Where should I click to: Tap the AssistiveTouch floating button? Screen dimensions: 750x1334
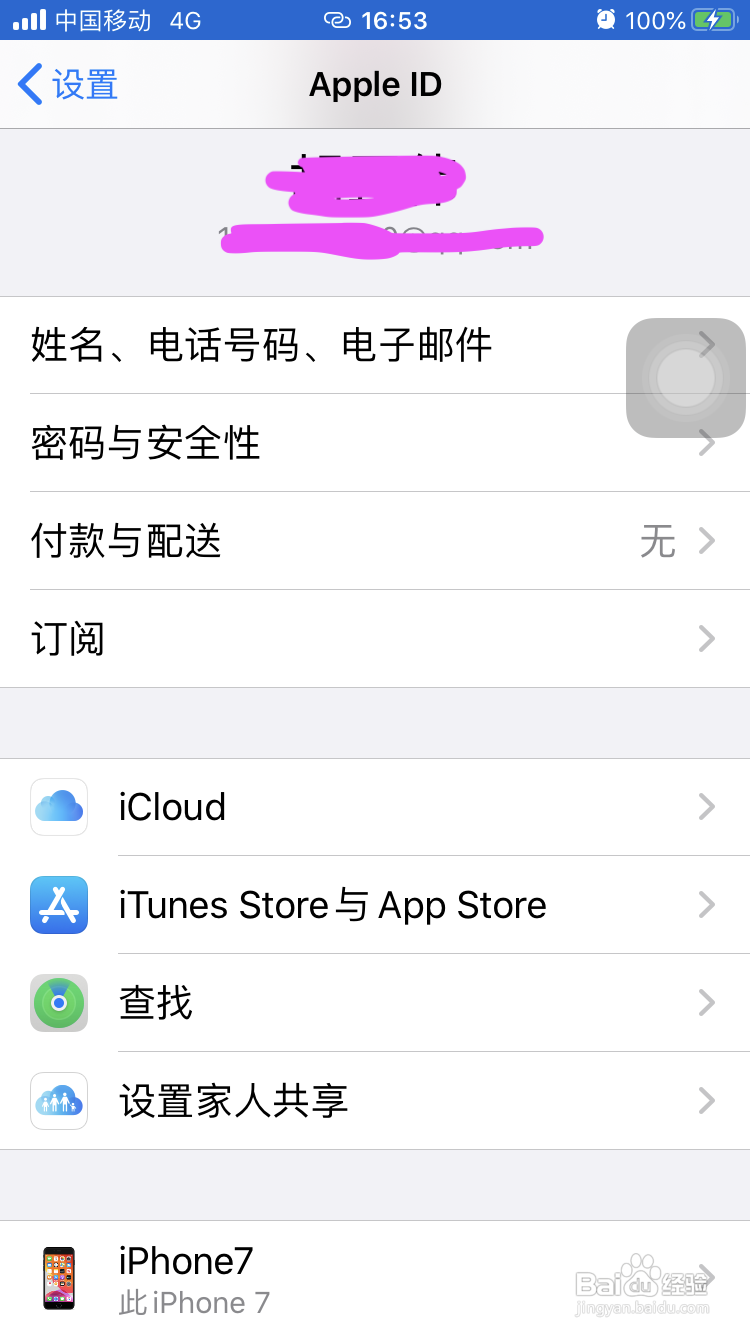pyautogui.click(x=686, y=378)
